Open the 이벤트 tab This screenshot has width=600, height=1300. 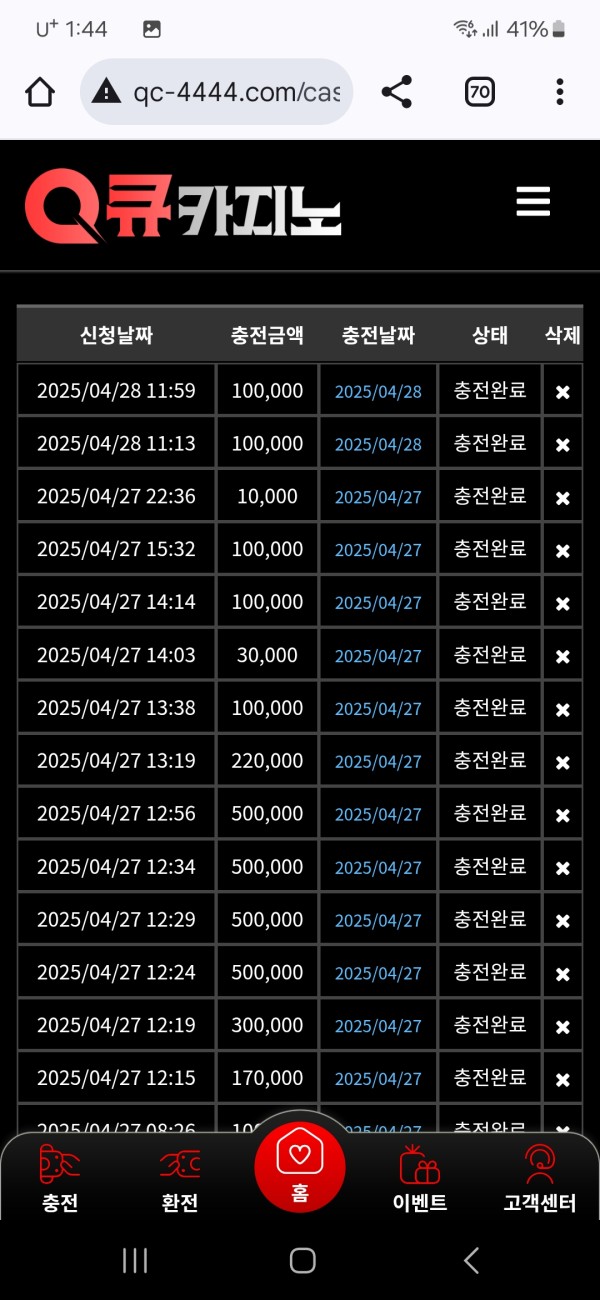tap(420, 1180)
